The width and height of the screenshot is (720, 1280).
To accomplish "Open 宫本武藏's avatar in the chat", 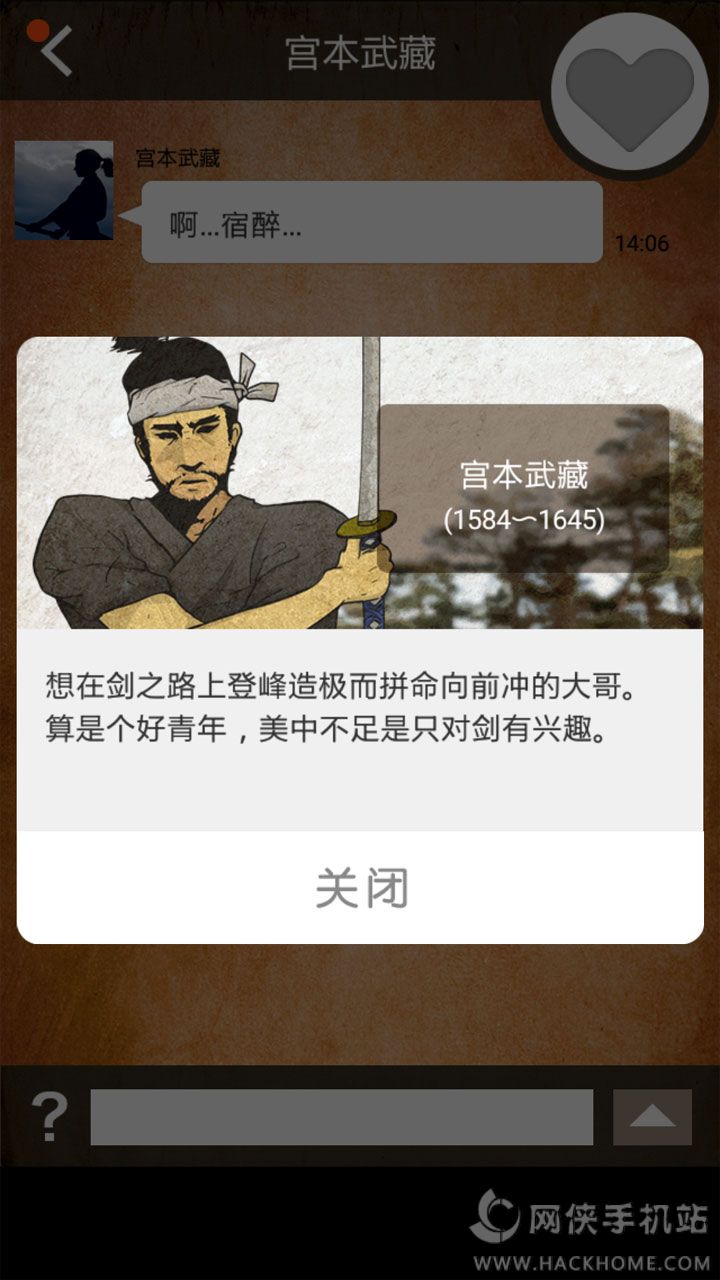I will coord(64,191).
